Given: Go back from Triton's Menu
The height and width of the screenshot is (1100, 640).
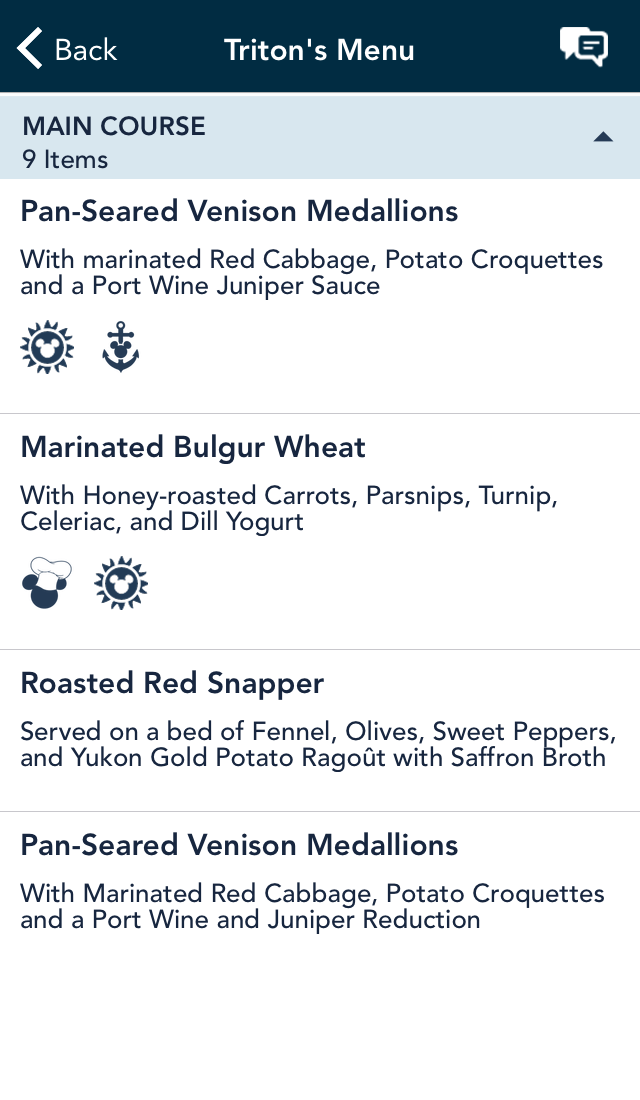Looking at the screenshot, I should click(x=67, y=49).
